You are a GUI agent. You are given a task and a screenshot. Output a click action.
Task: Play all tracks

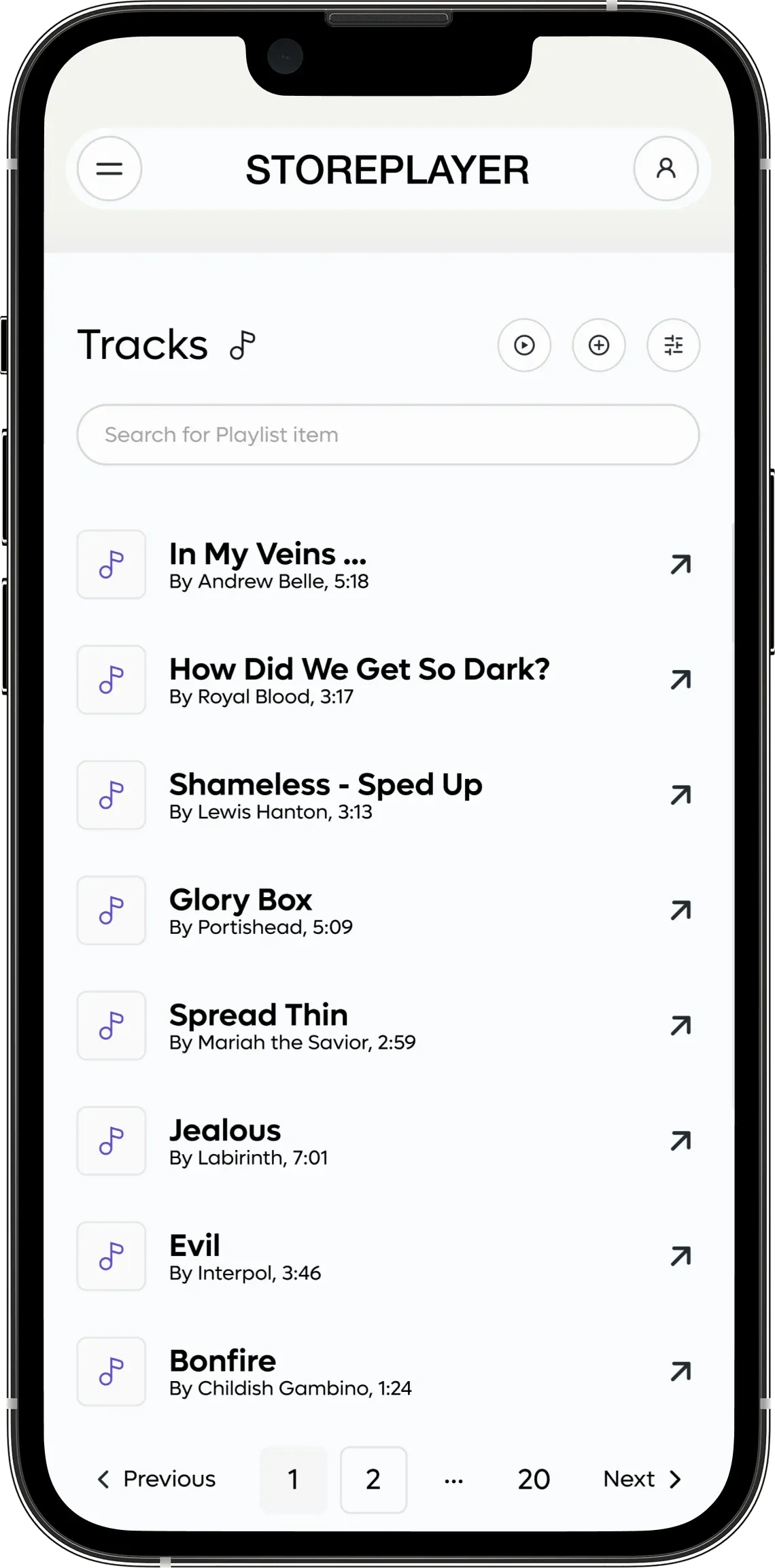pos(524,345)
